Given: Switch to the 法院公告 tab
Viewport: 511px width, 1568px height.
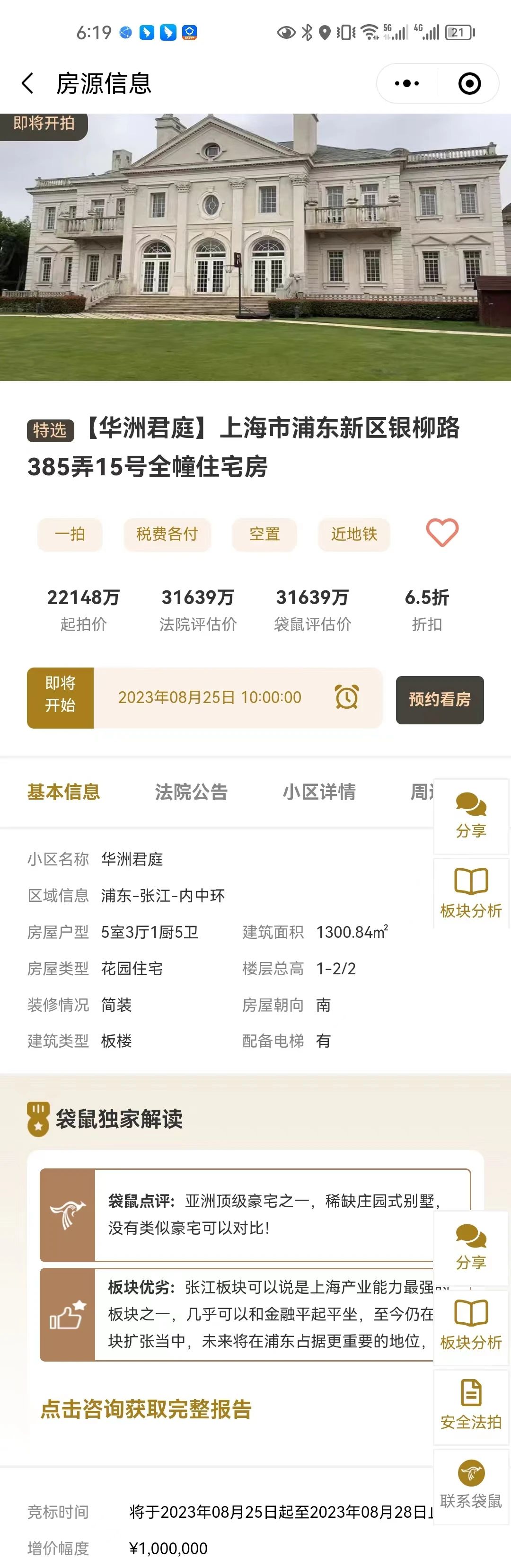Looking at the screenshot, I should 191,792.
